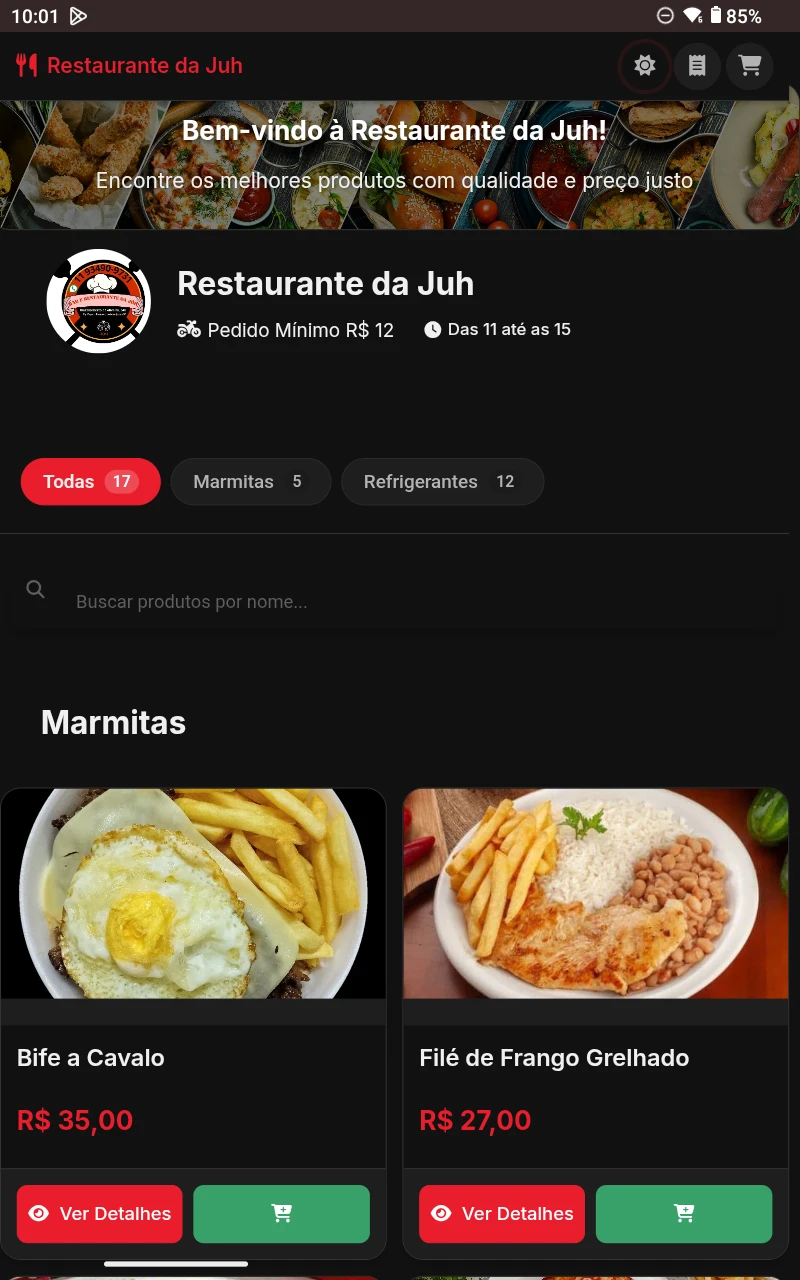Add Bife a Cavalo to cart
Screen dimensions: 800x1280
coord(281,1214)
